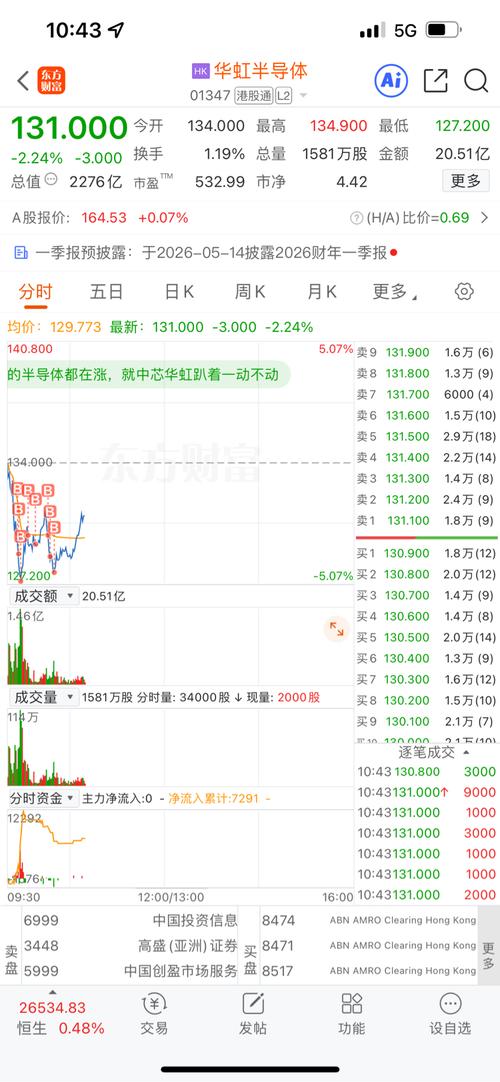Expand the 更多 chart period dropdown
The height and width of the screenshot is (1082, 500).
click(394, 292)
